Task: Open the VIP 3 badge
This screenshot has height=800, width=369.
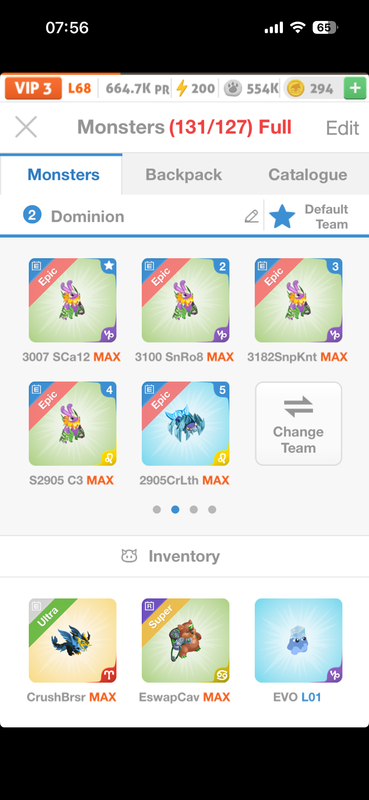Action: (33, 89)
